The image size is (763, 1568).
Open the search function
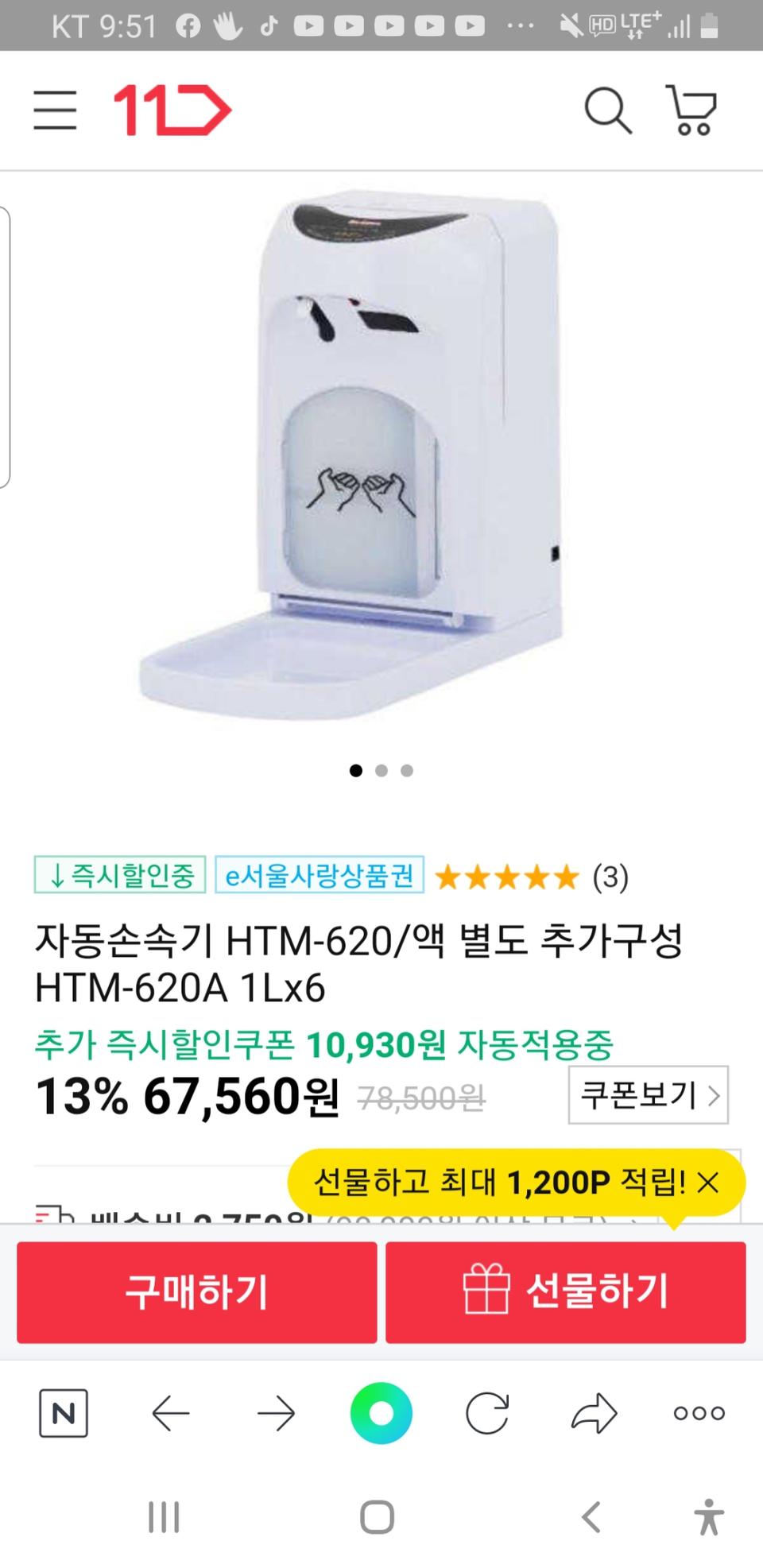609,110
